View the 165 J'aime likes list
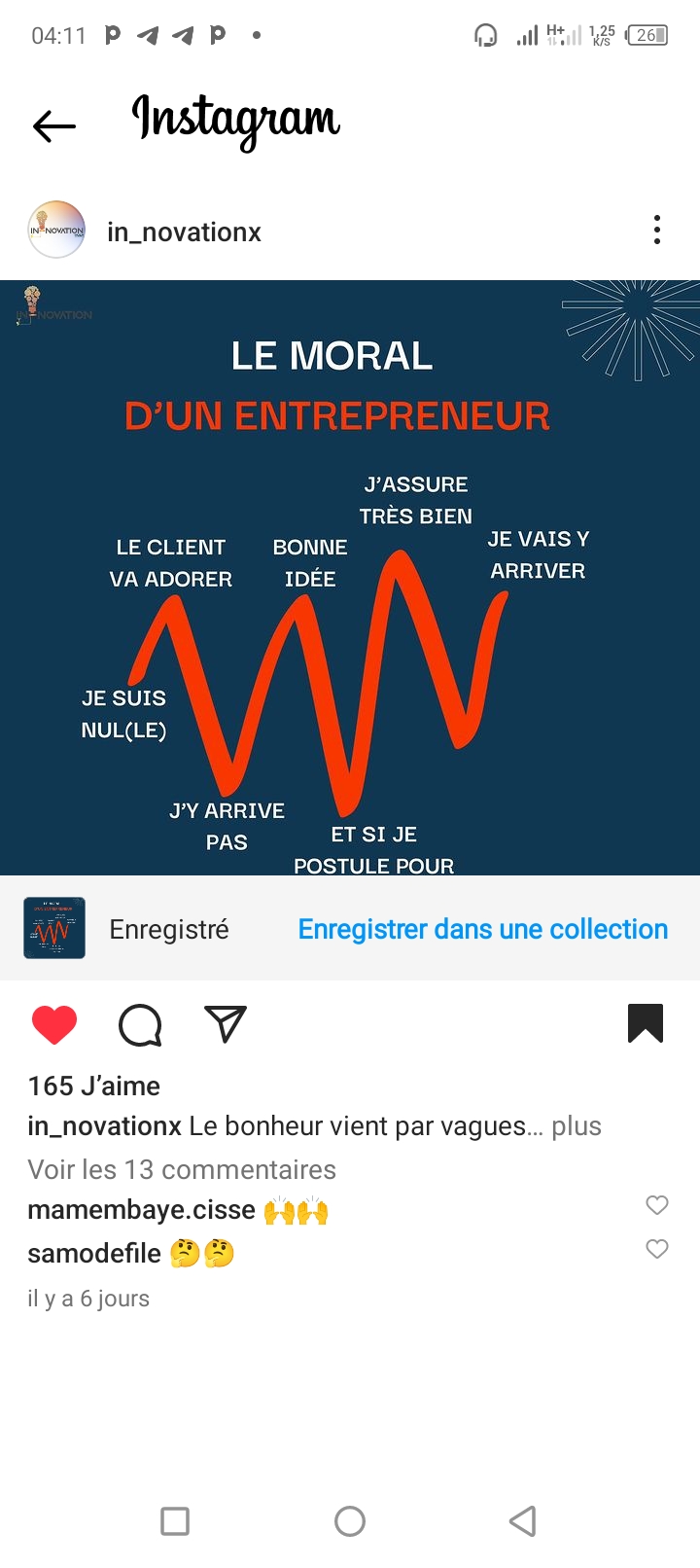Viewport: 700px width, 1568px height. point(94,1086)
